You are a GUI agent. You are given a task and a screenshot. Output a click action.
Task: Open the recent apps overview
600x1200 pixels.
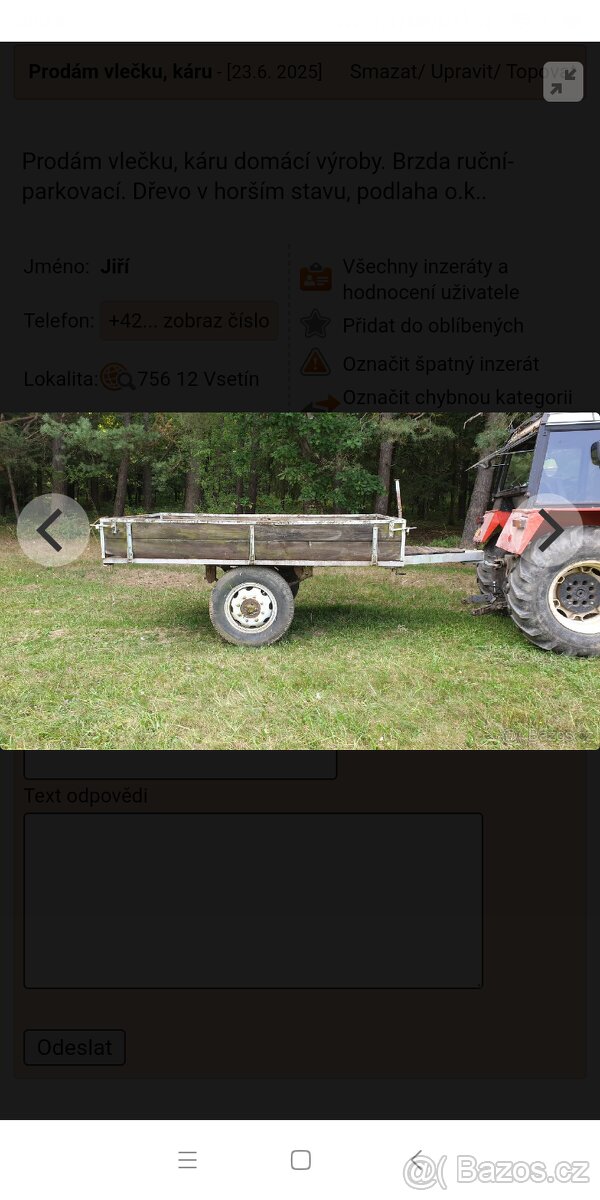click(187, 1160)
